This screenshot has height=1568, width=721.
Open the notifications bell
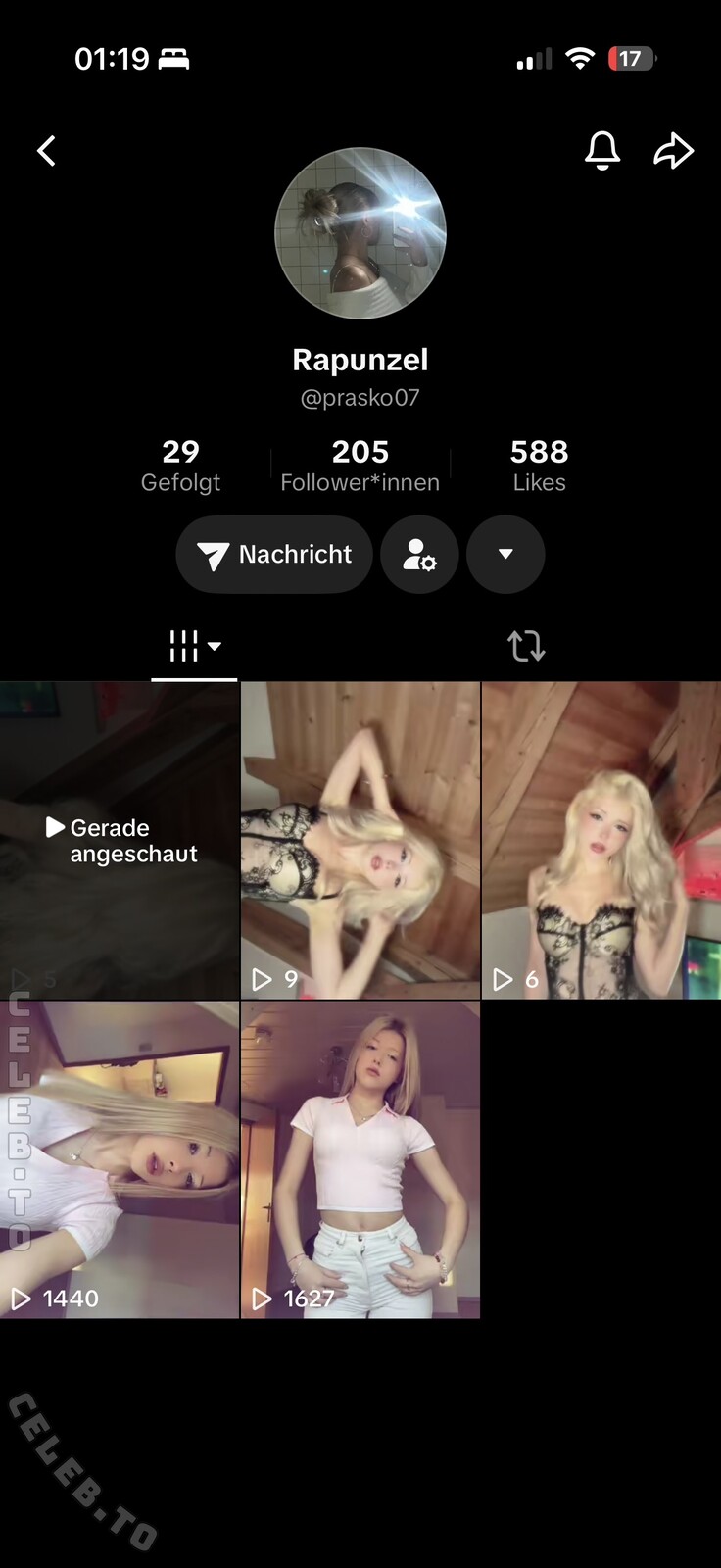click(602, 150)
